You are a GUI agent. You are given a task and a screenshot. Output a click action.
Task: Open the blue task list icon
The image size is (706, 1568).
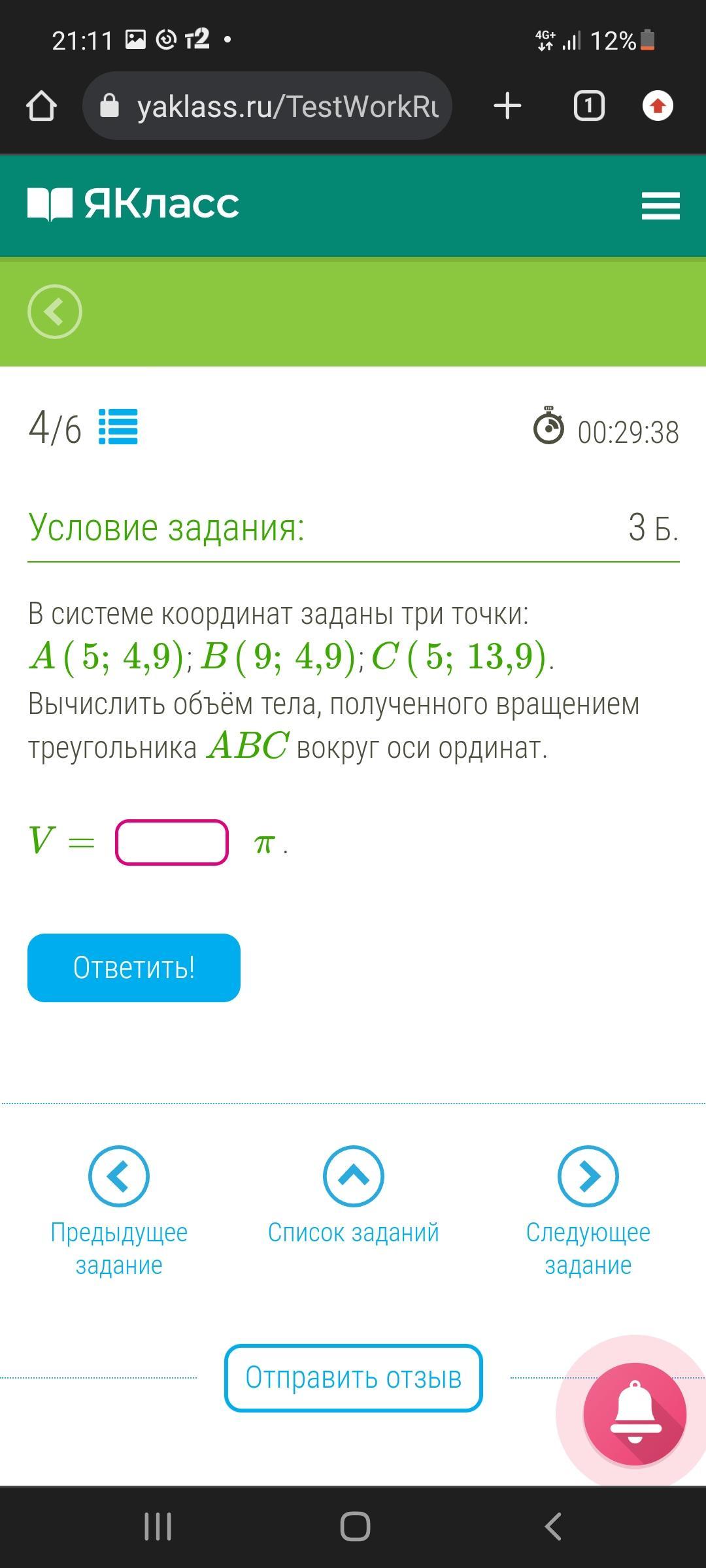tap(118, 427)
